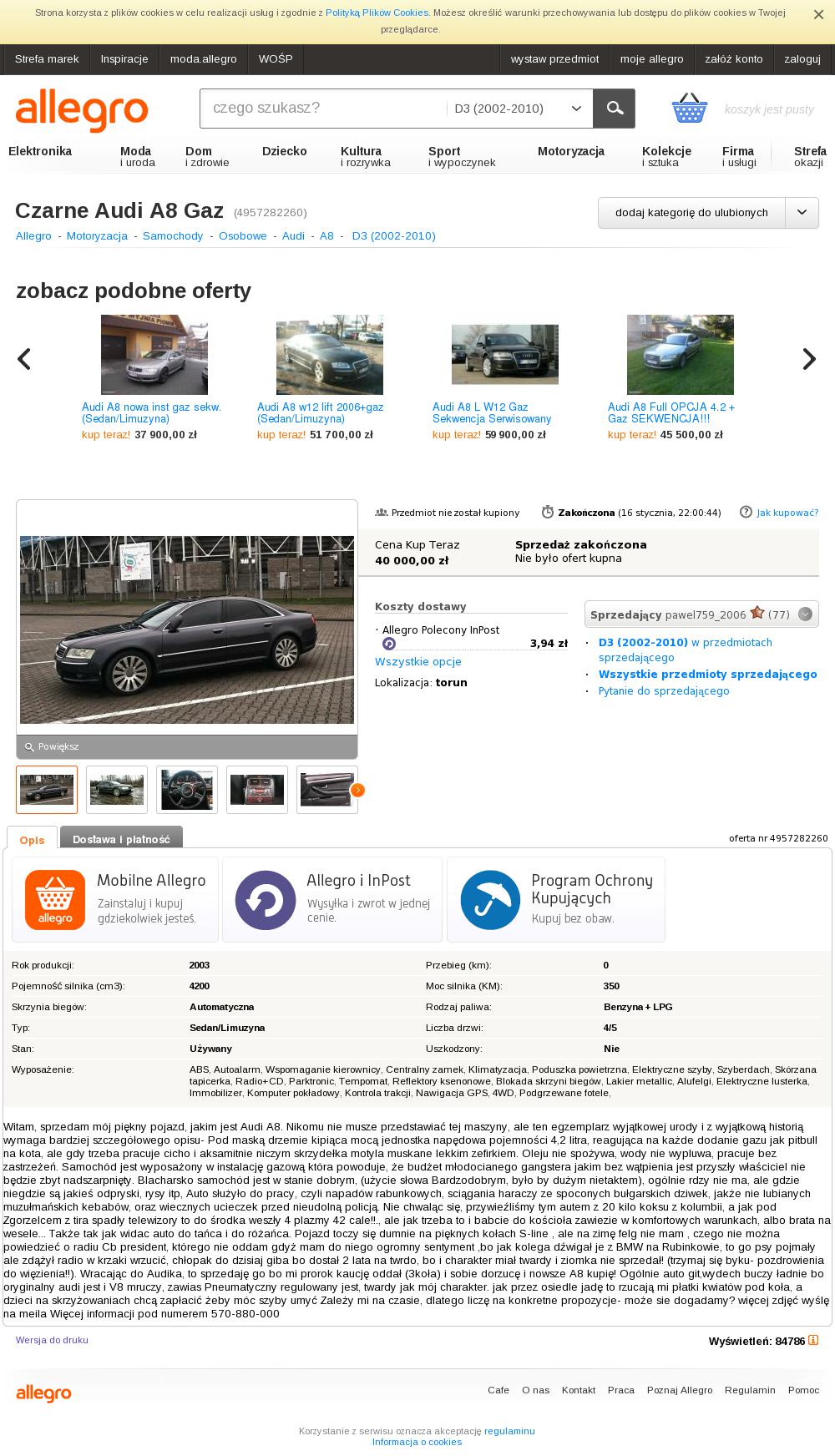Open offer 'Audi A8 L W12 Gaz Sekwencja'

pyautogui.click(x=492, y=412)
